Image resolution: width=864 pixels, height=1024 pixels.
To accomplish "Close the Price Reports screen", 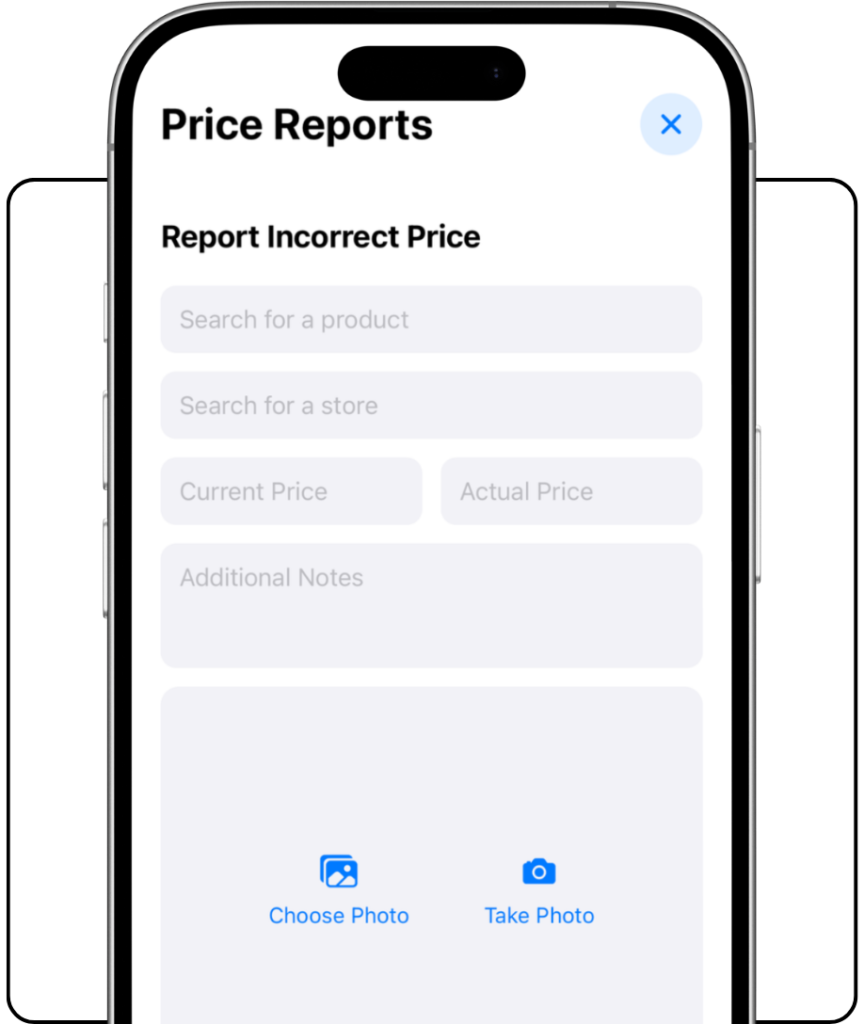I will tap(670, 124).
